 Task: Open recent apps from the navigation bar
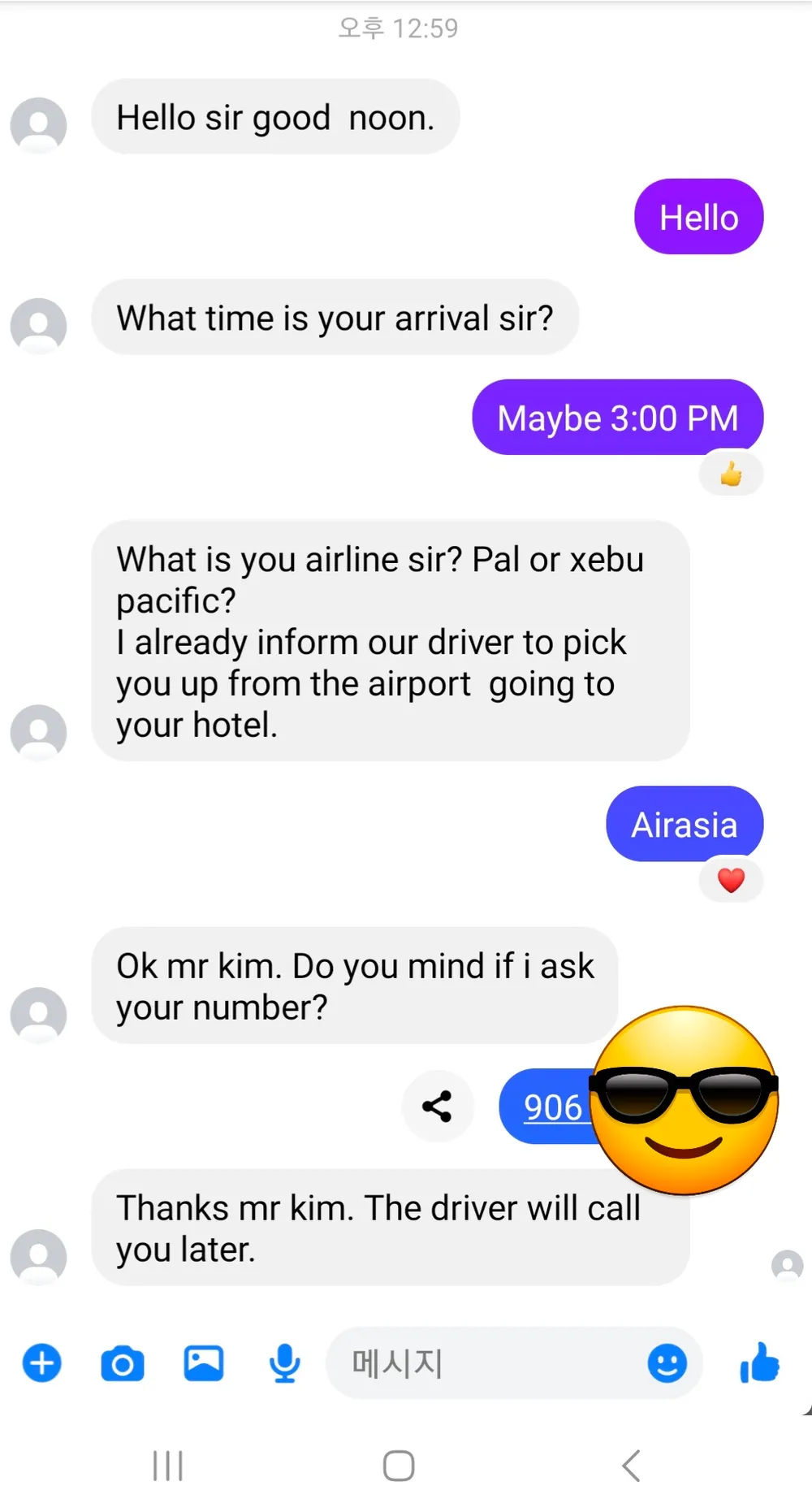(x=168, y=1466)
